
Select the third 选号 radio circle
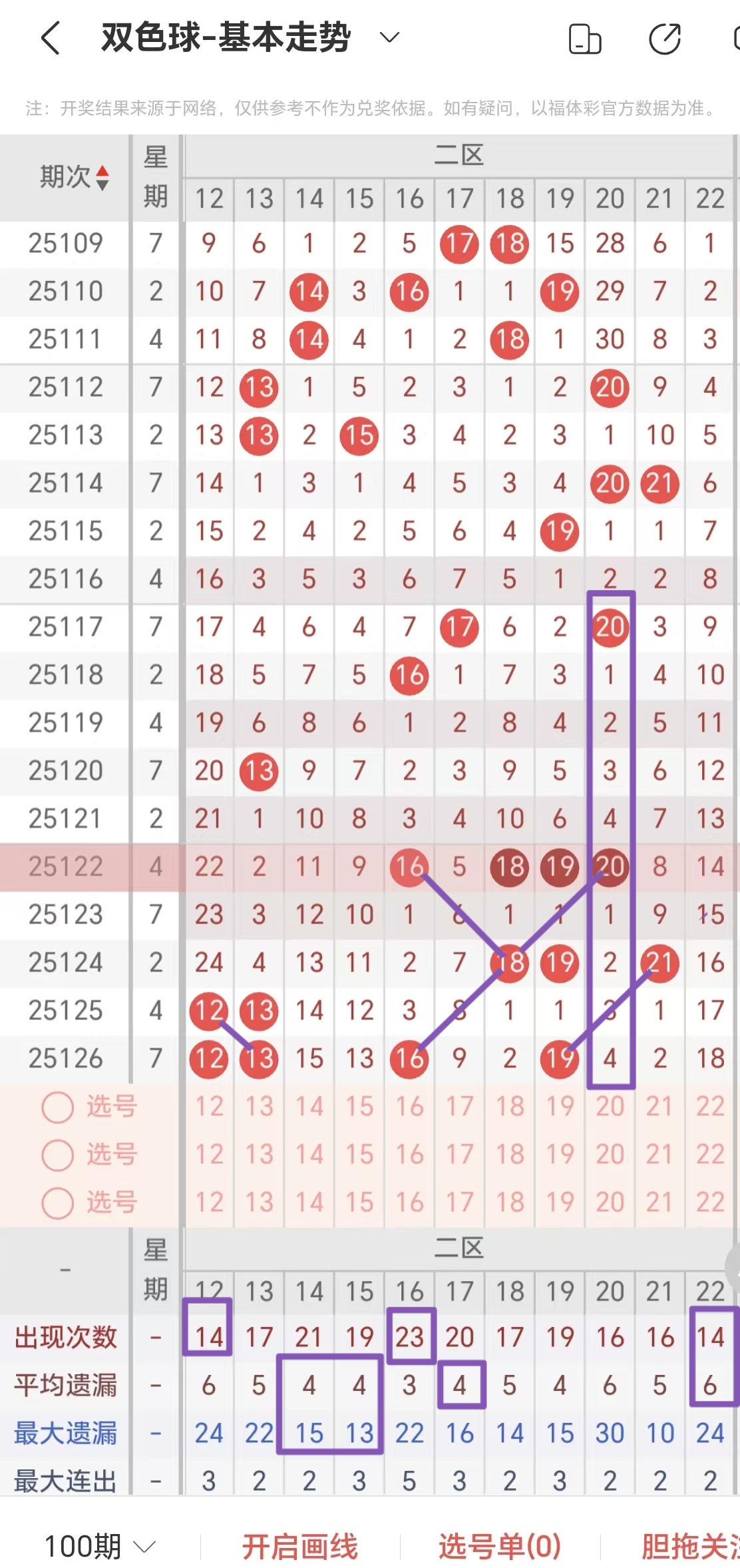pos(57,1202)
